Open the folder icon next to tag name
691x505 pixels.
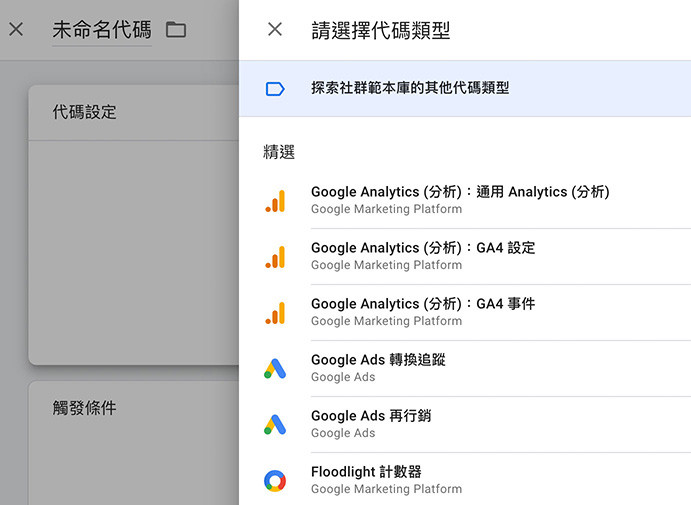tap(176, 30)
